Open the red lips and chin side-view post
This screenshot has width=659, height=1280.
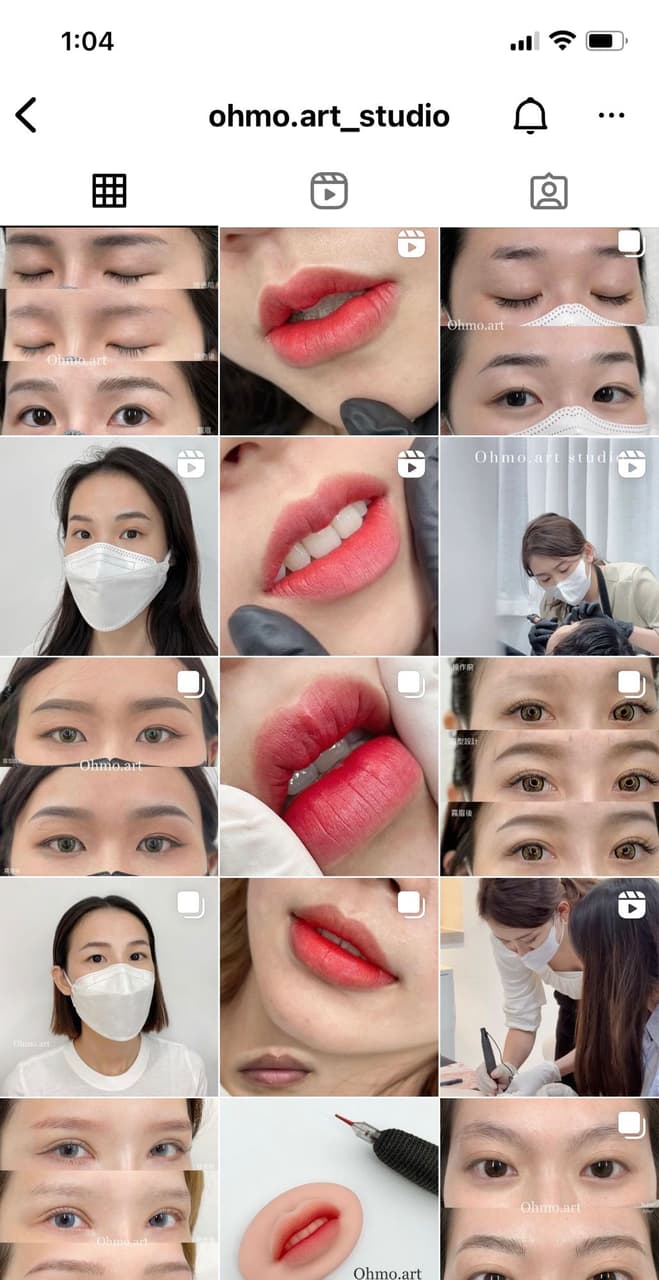329,986
